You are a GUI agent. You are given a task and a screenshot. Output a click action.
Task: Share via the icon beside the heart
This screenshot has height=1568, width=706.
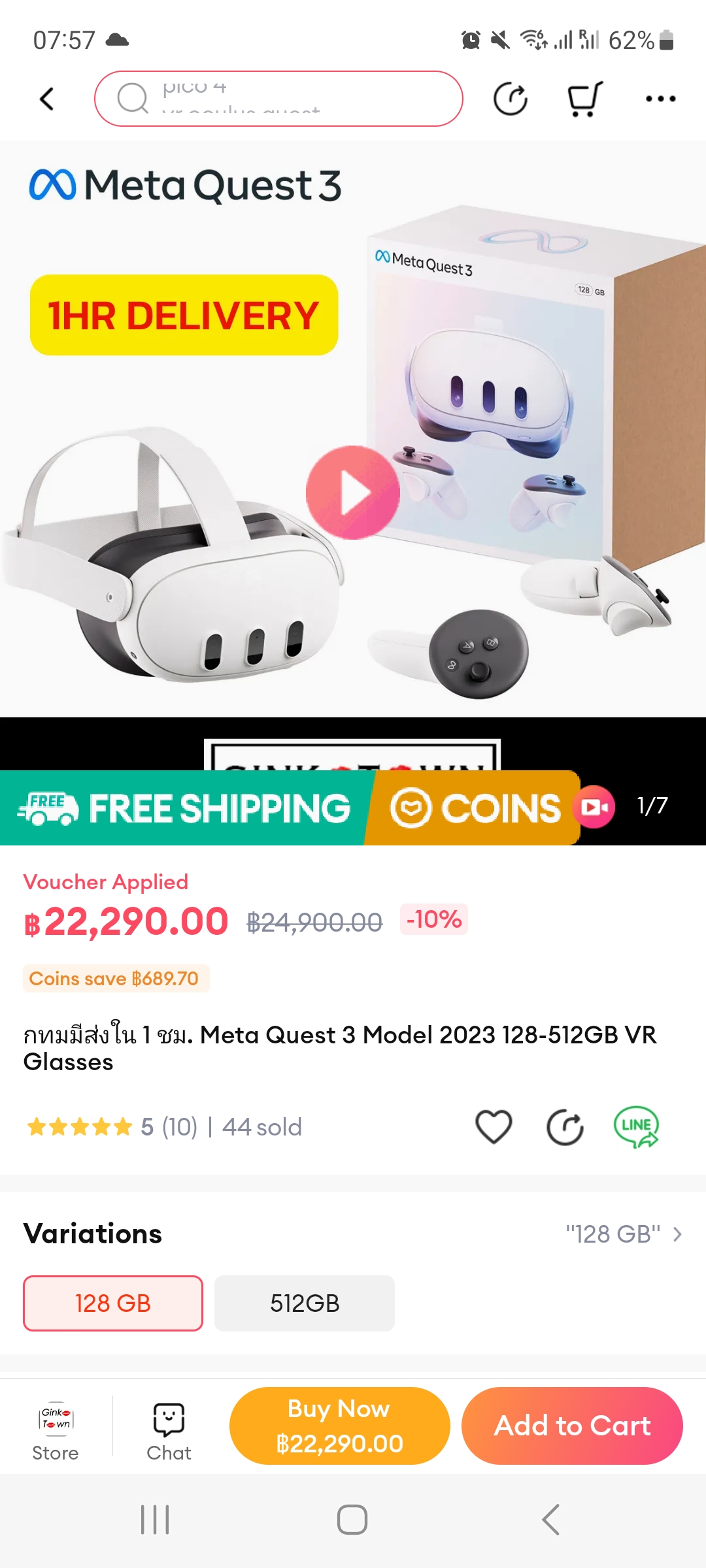pos(565,1127)
